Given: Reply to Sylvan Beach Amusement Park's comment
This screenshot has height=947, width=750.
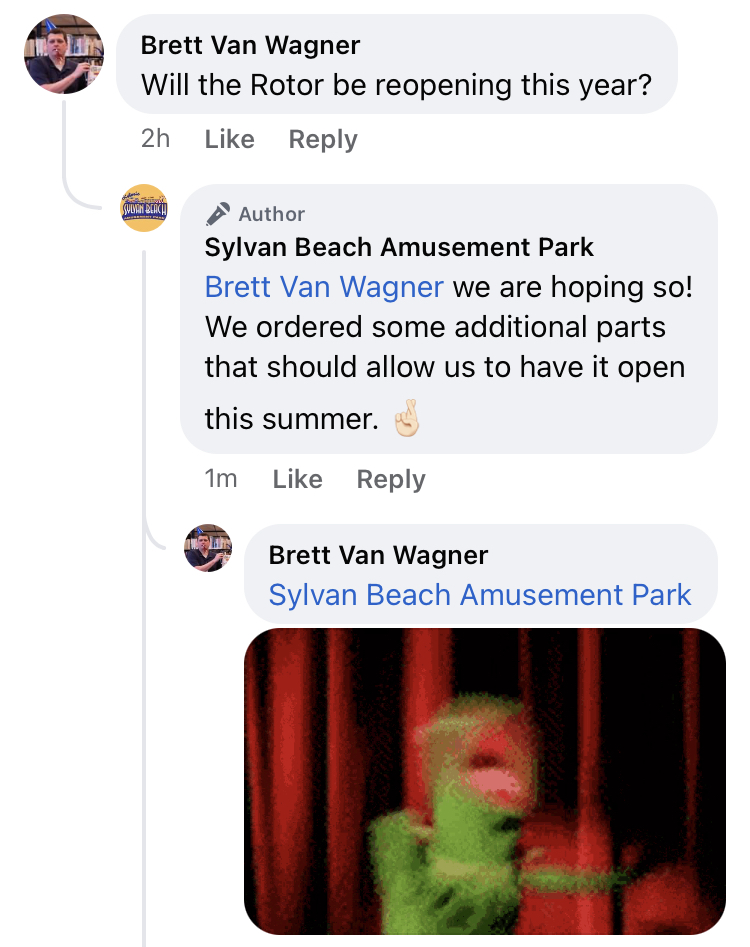Looking at the screenshot, I should tap(390, 479).
